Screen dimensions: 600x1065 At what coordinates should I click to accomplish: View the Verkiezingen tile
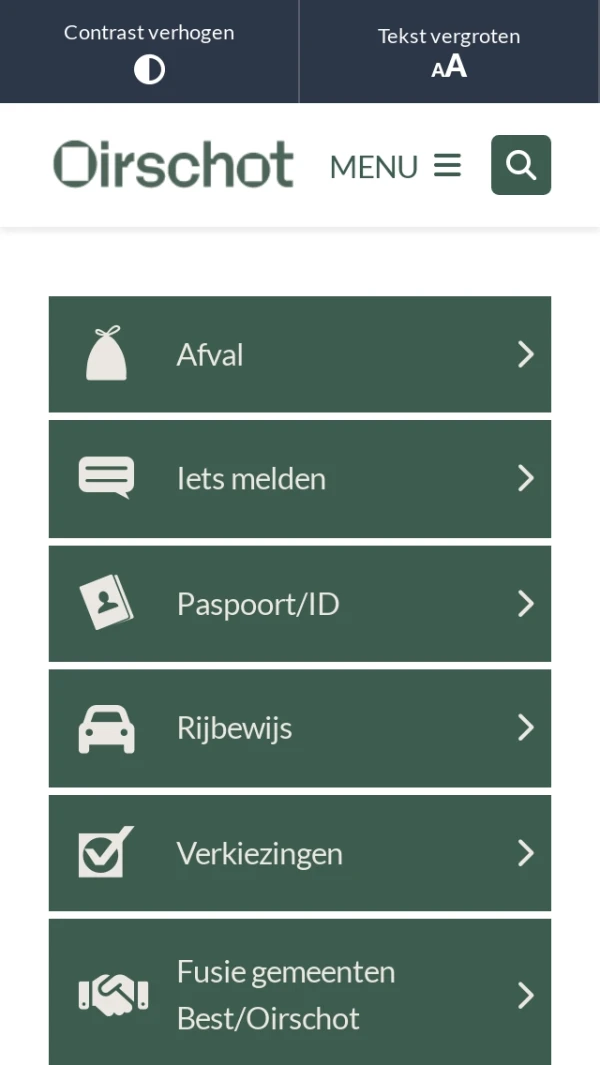pos(299,853)
